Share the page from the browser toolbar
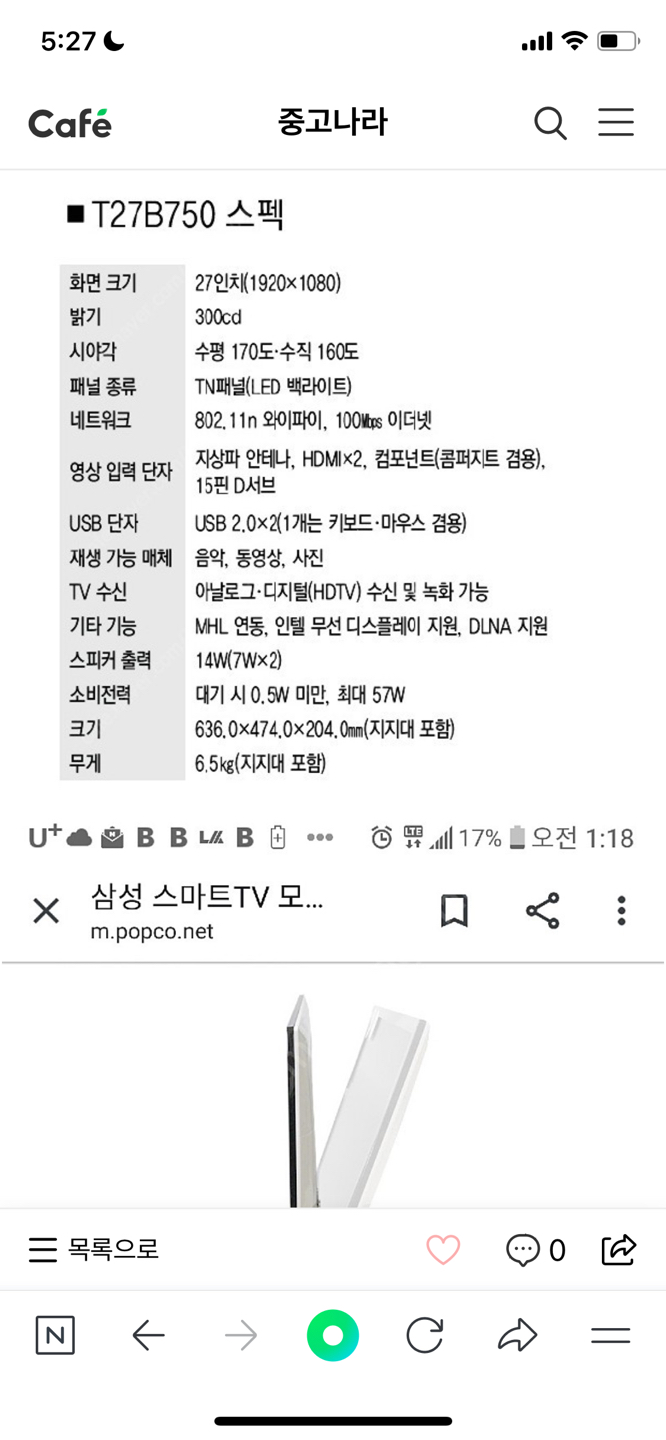This screenshot has height=1440, width=666. [517, 1335]
